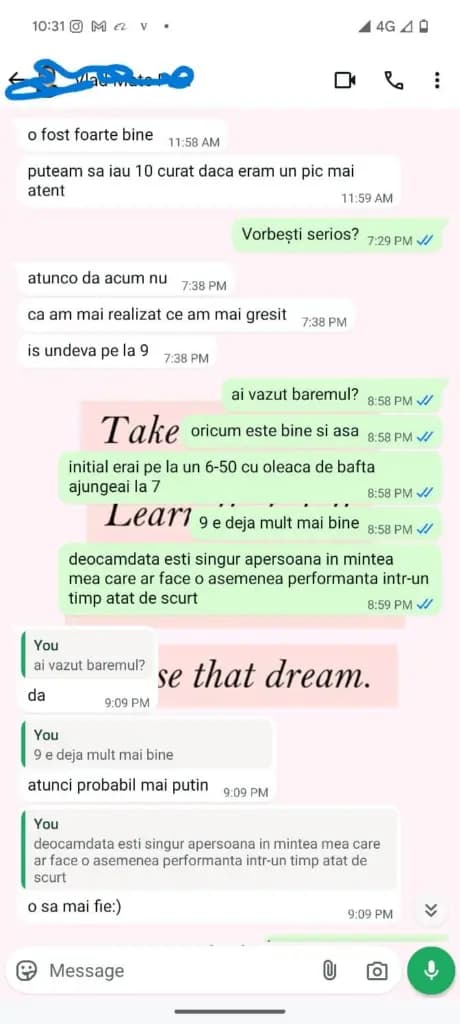
Task: Open the emoji picker
Action: [26, 970]
